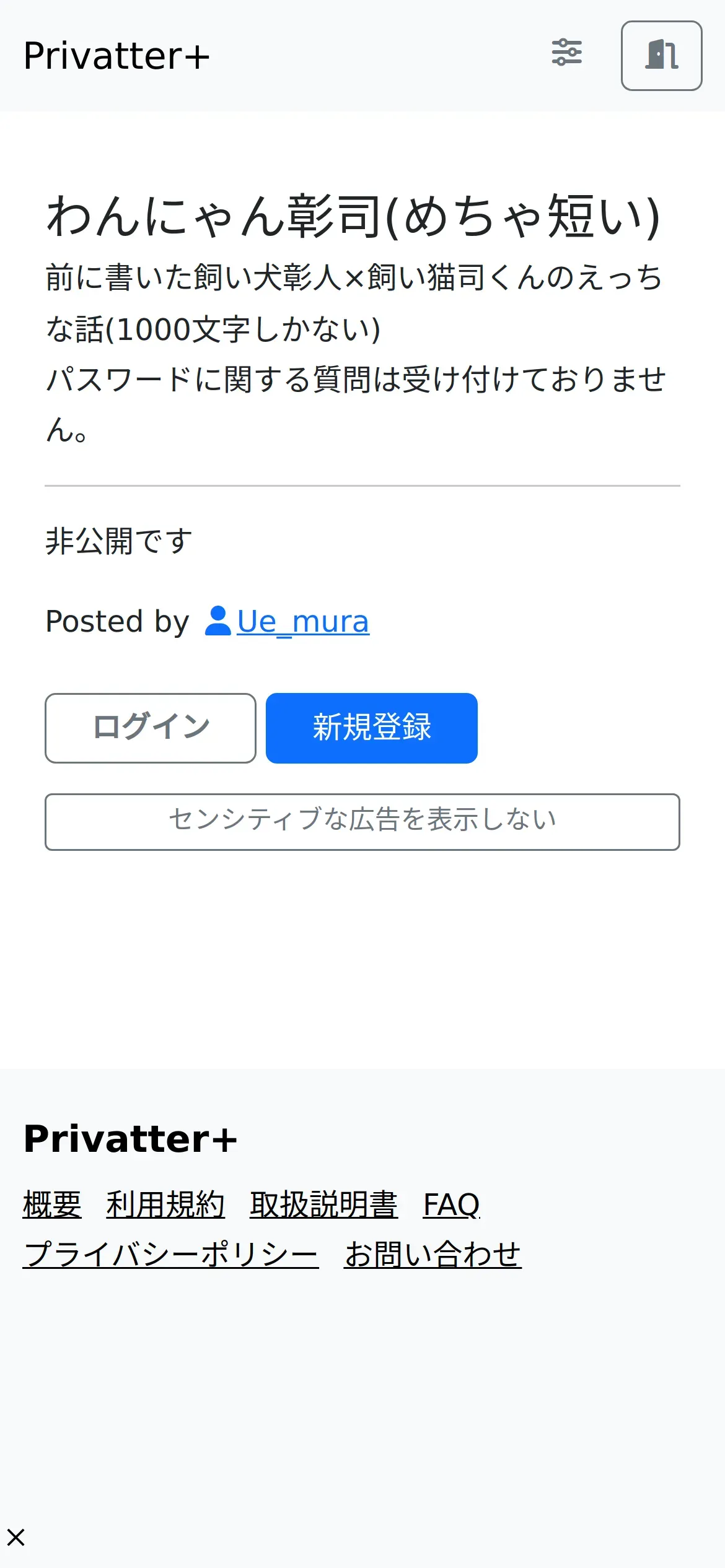Open the 取扱説明書 link

coord(323,1204)
